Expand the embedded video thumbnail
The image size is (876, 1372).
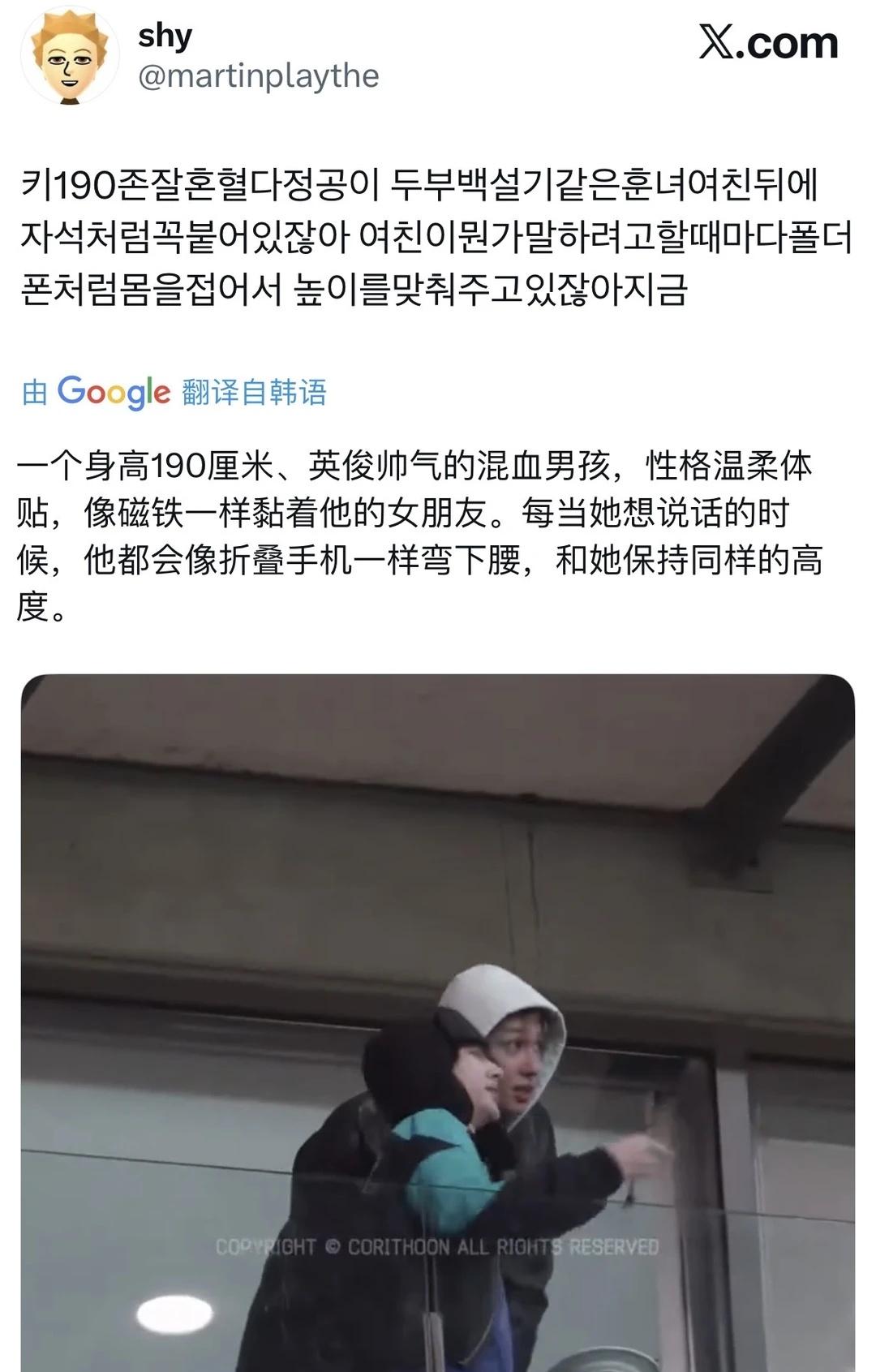coord(438,1022)
